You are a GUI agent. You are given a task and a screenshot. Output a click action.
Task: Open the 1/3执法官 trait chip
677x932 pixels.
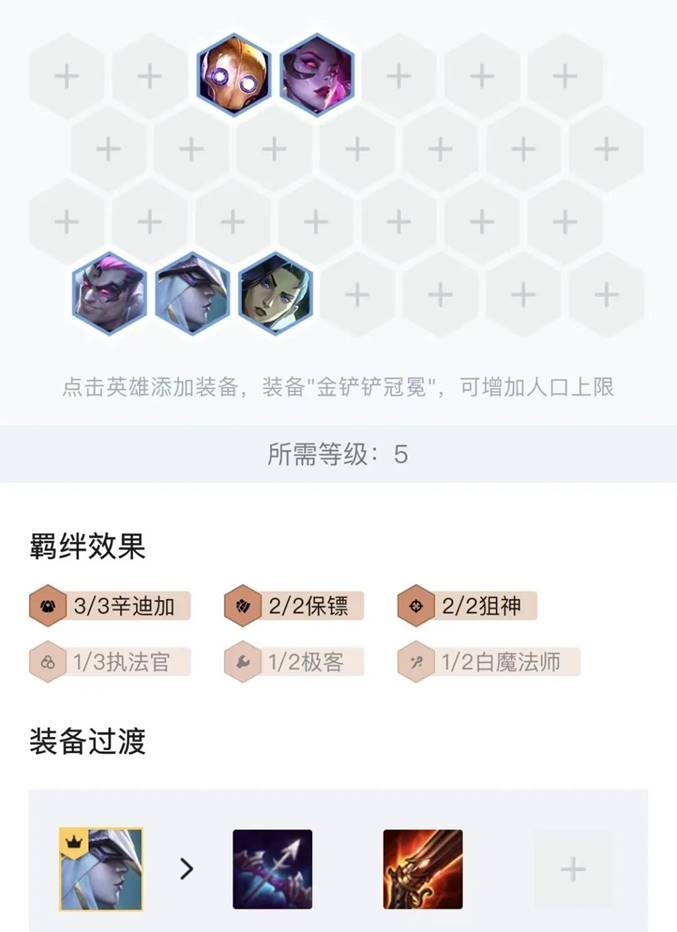tap(110, 662)
